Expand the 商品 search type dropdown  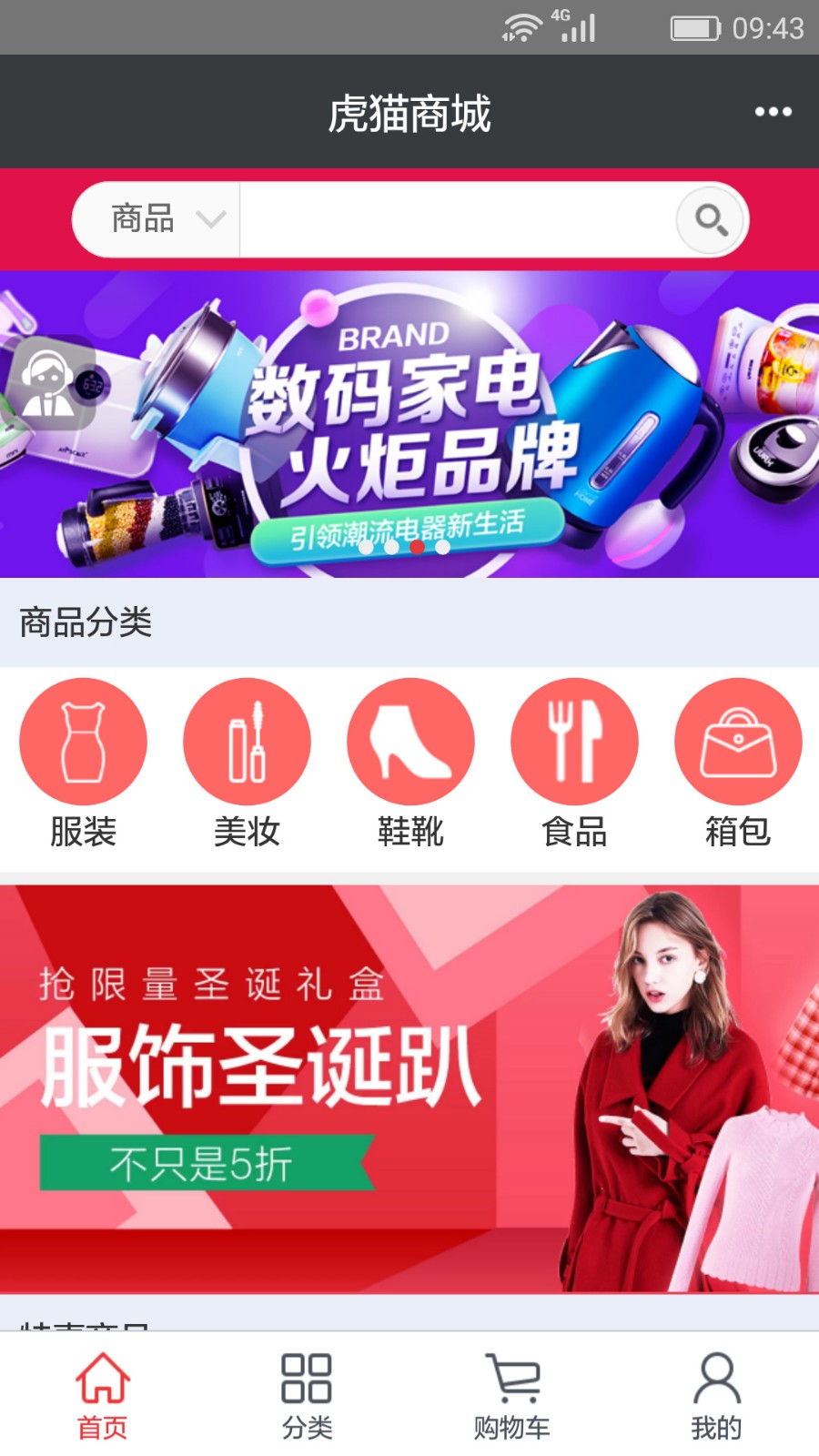[x=157, y=219]
